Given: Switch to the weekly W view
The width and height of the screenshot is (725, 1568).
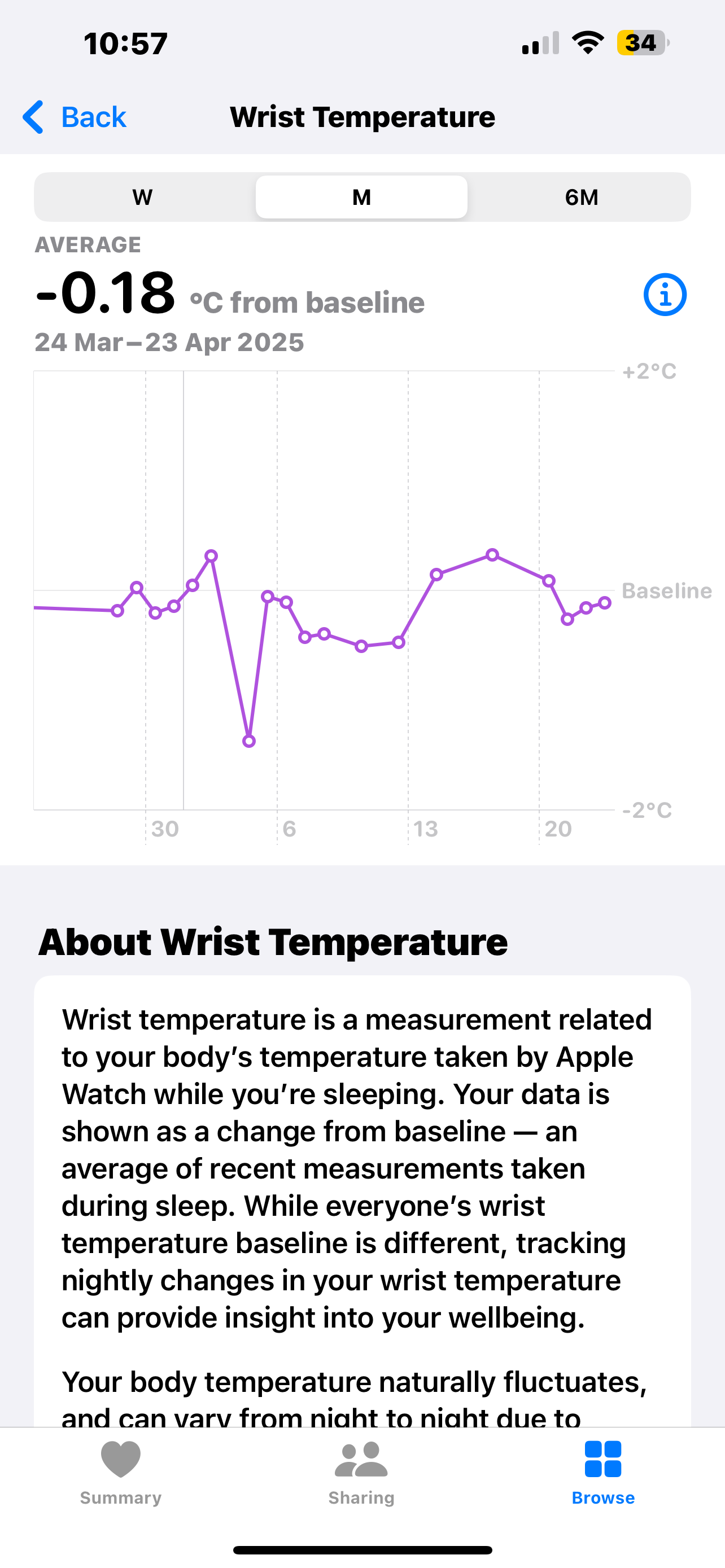Looking at the screenshot, I should (x=142, y=197).
